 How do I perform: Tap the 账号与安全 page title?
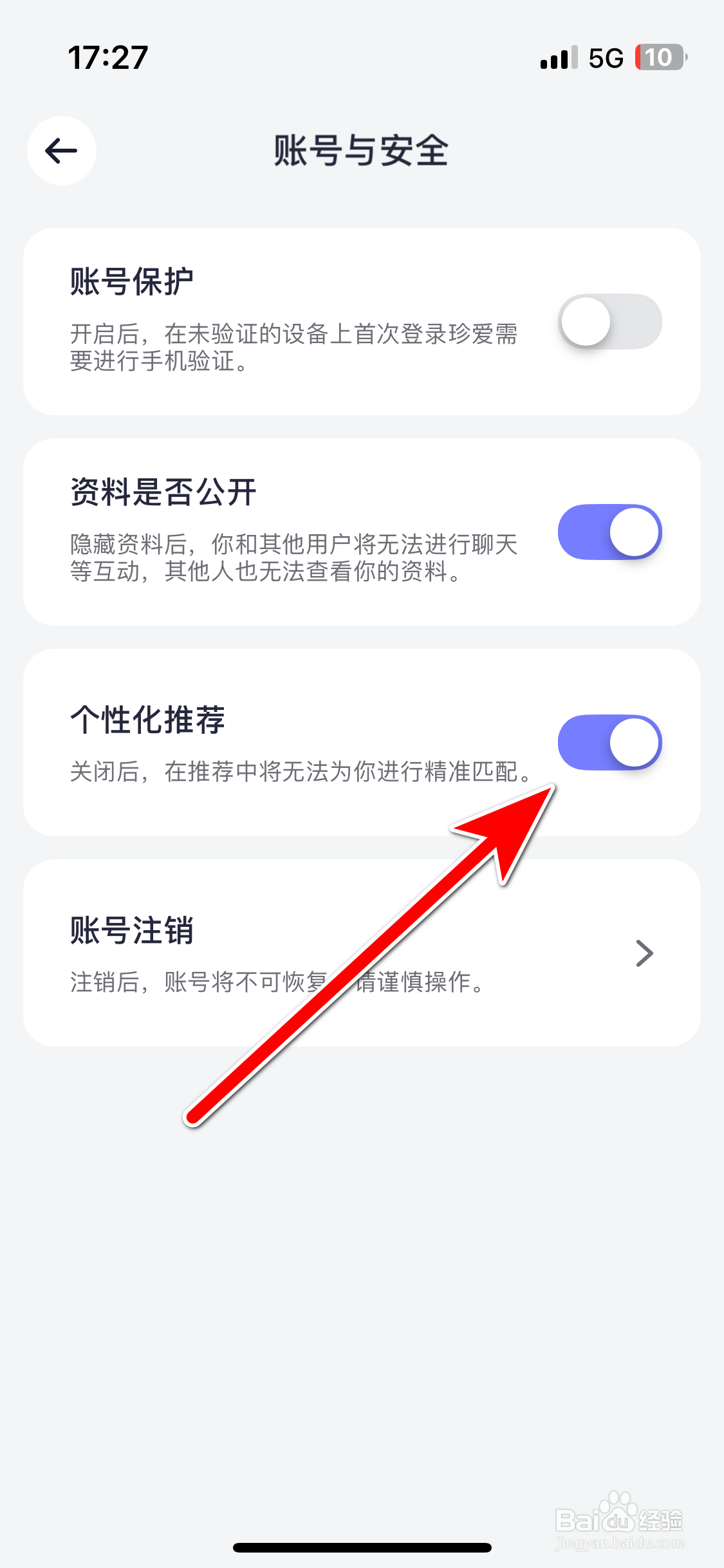tap(362, 150)
